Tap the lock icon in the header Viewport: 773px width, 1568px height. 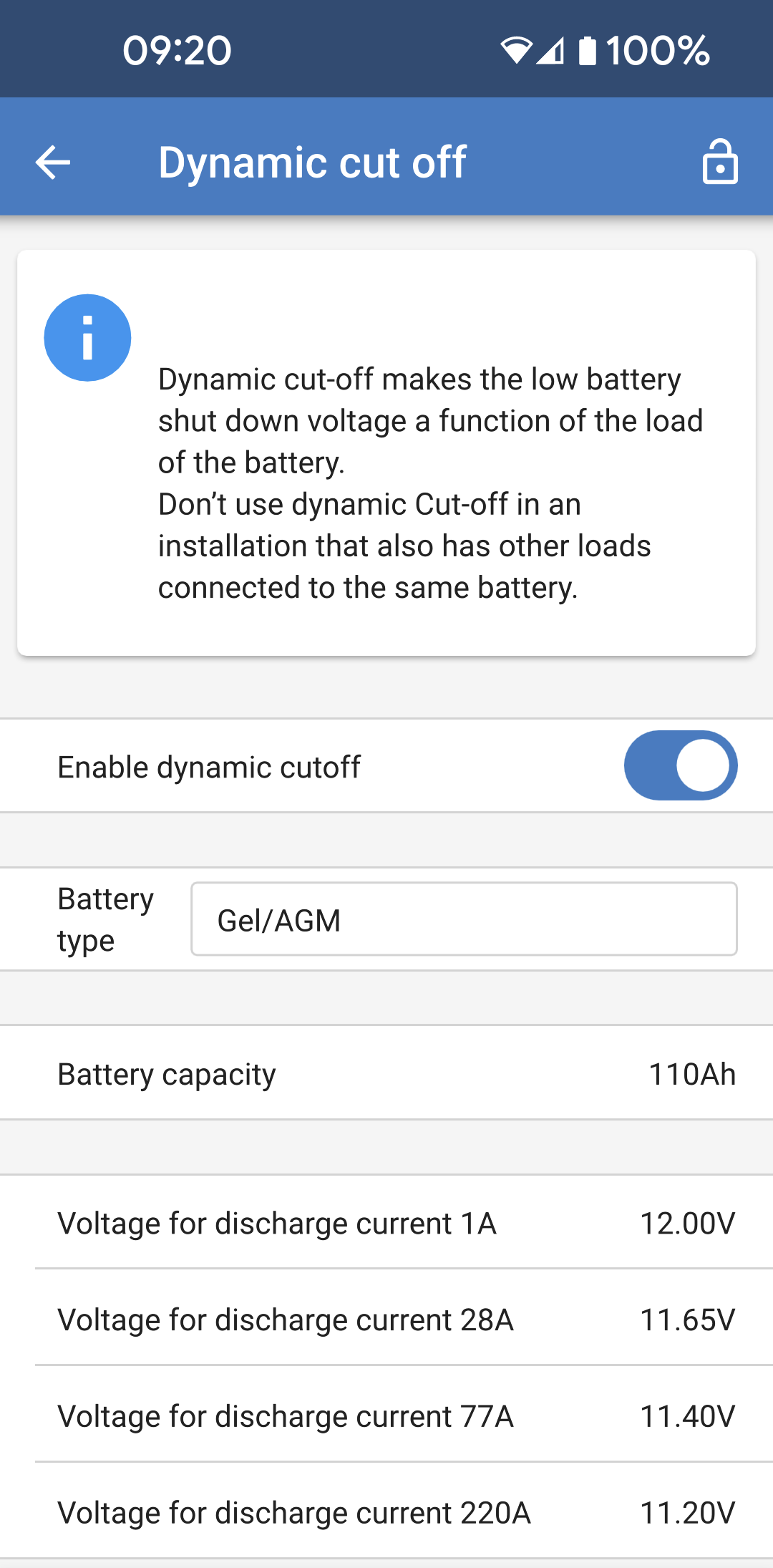[x=720, y=163]
